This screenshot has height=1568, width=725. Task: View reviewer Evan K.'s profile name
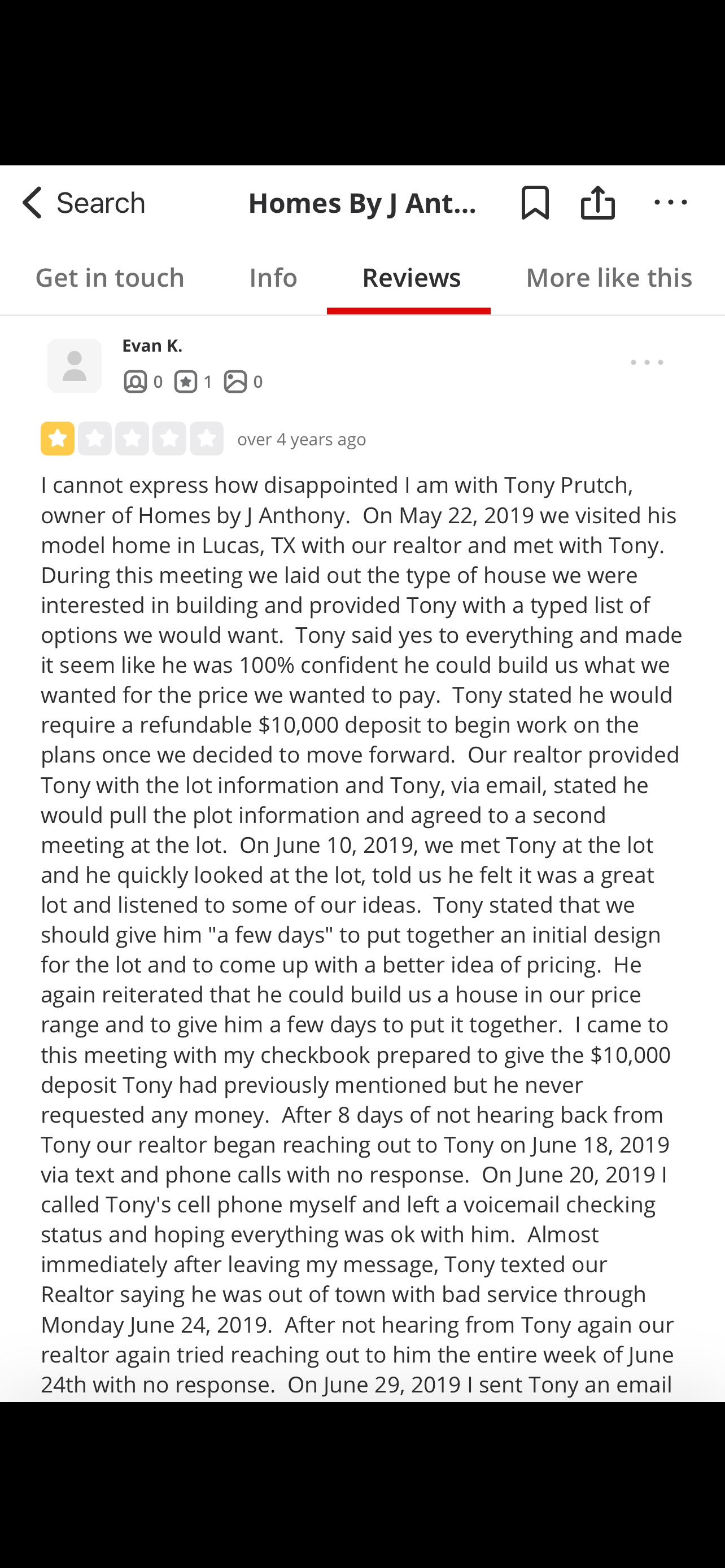pyautogui.click(x=152, y=346)
